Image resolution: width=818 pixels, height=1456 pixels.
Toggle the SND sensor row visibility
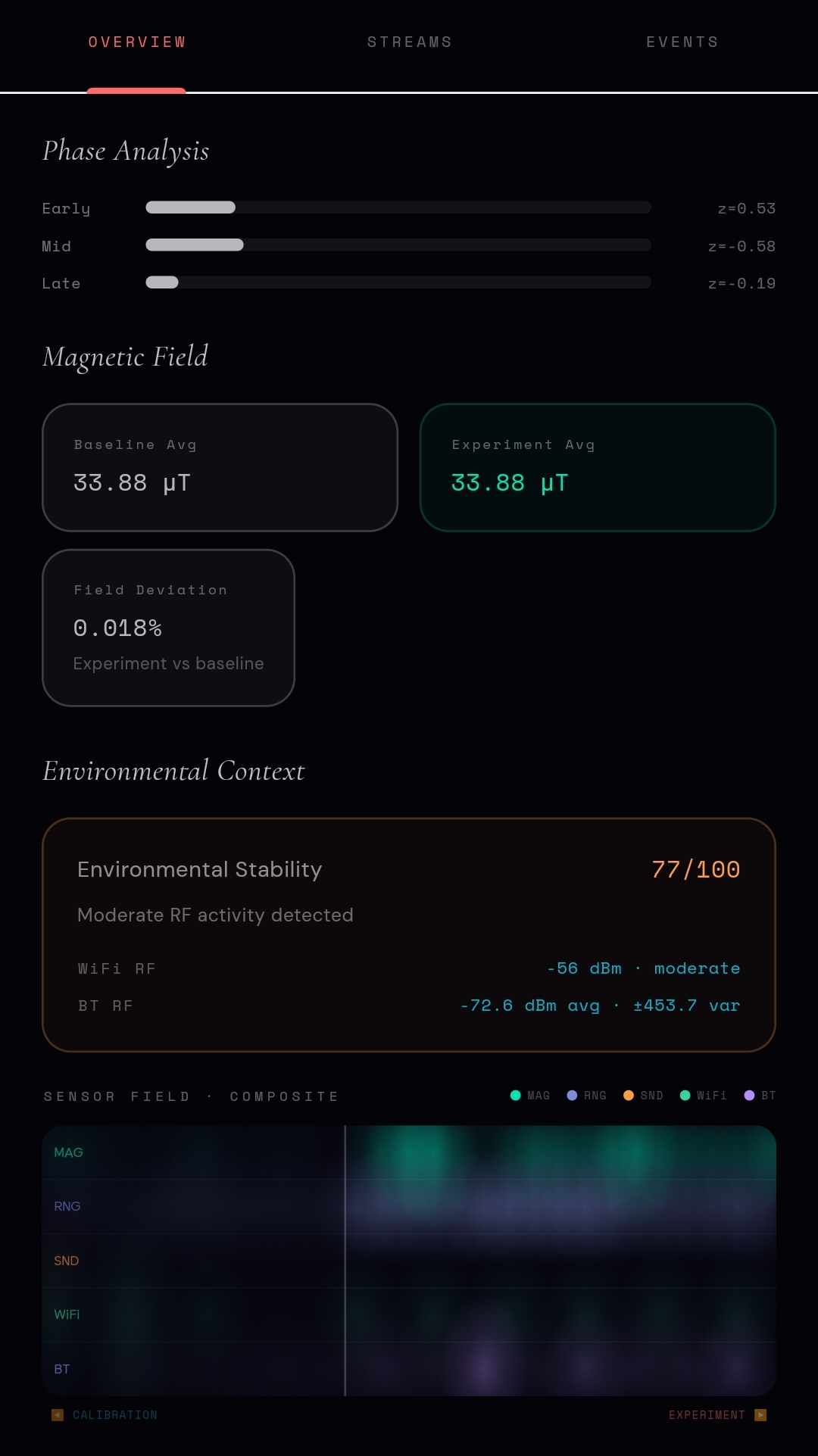click(x=65, y=1260)
